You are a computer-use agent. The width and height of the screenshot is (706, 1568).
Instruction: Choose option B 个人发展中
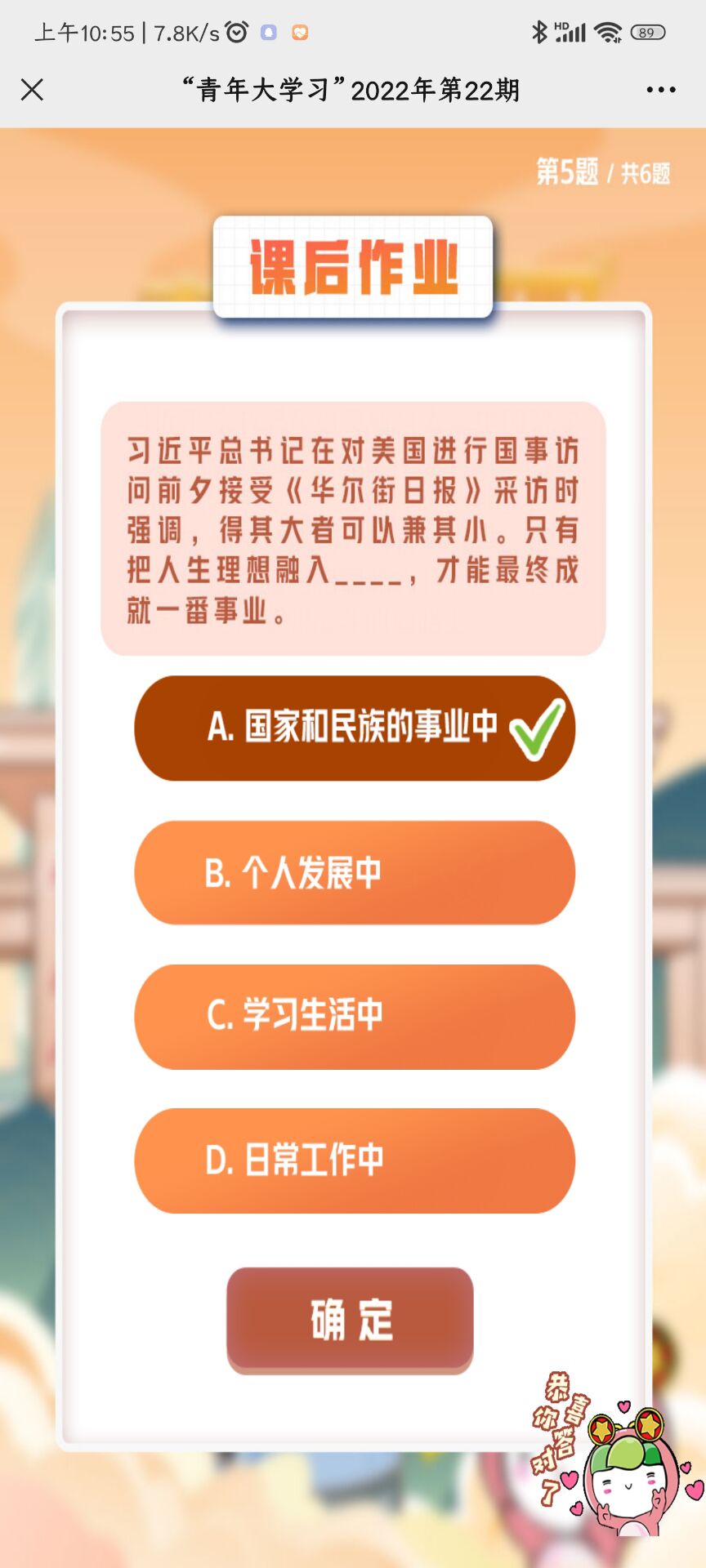[x=354, y=872]
